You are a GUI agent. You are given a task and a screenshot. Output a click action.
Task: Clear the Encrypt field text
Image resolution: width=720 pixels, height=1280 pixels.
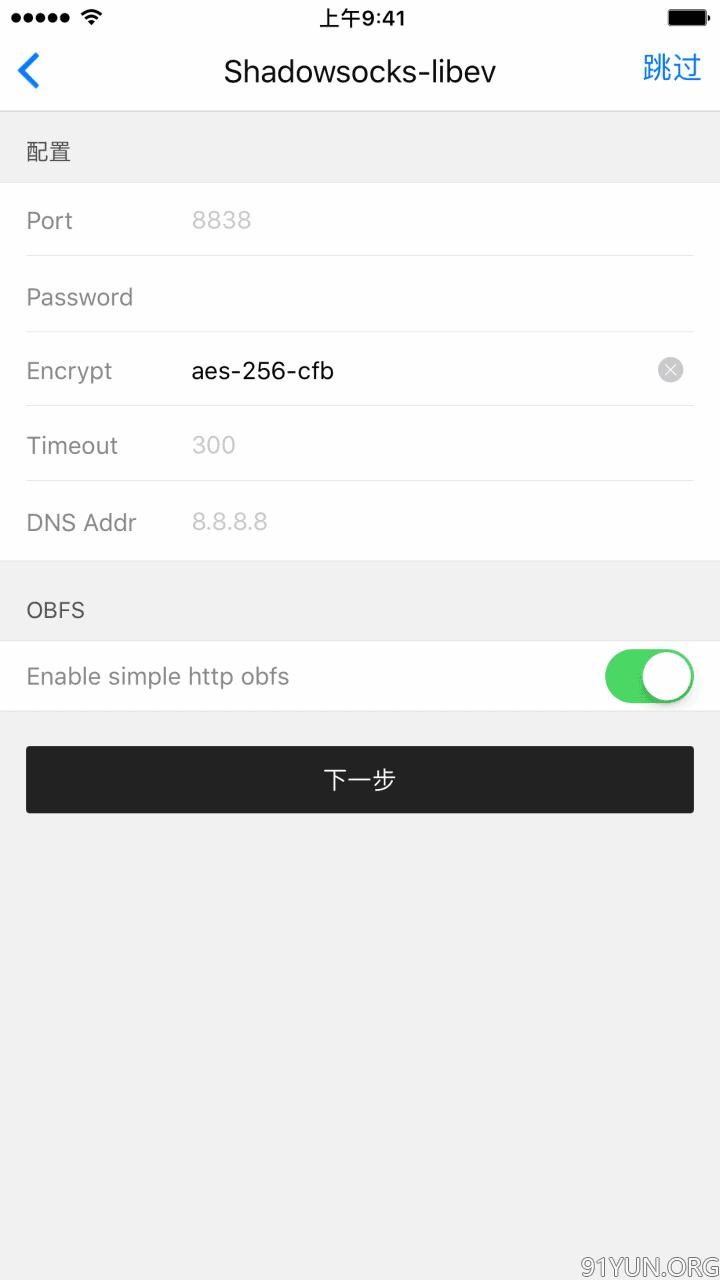pos(670,370)
